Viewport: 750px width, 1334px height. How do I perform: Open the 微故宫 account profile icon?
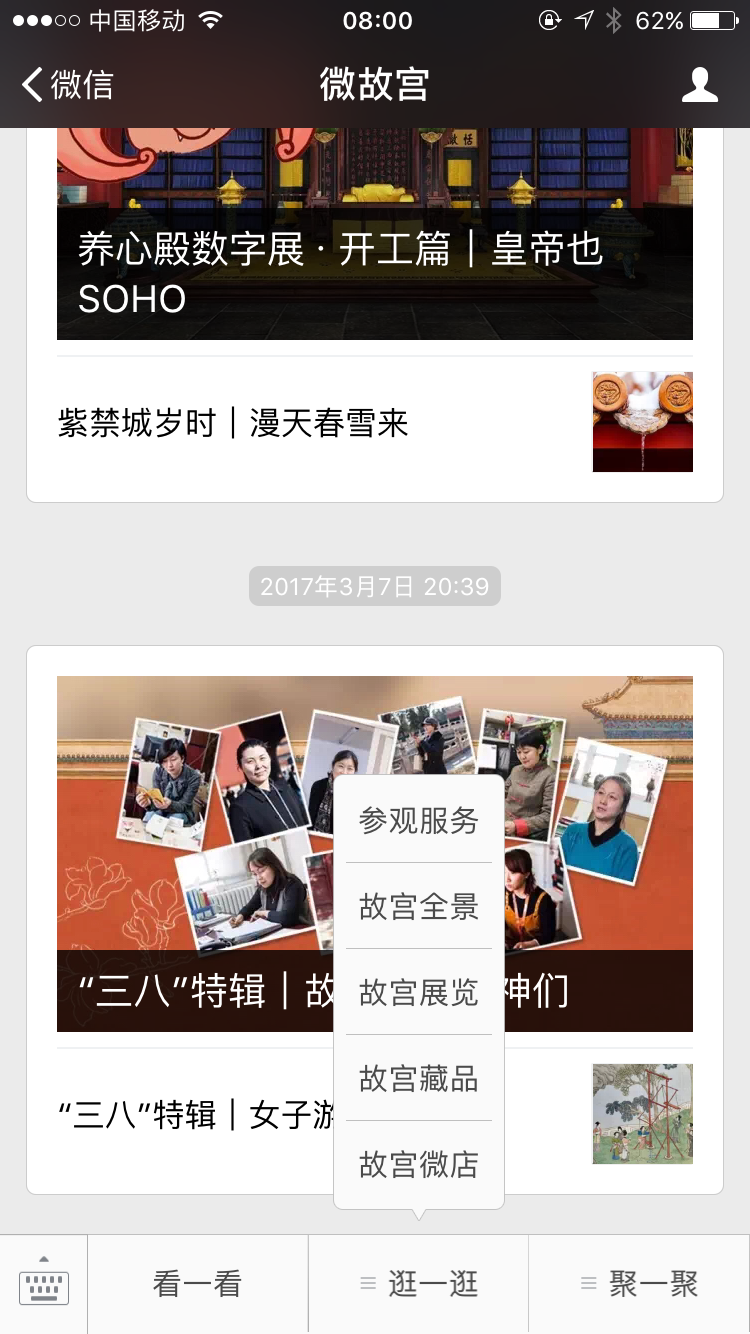pyautogui.click(x=699, y=85)
